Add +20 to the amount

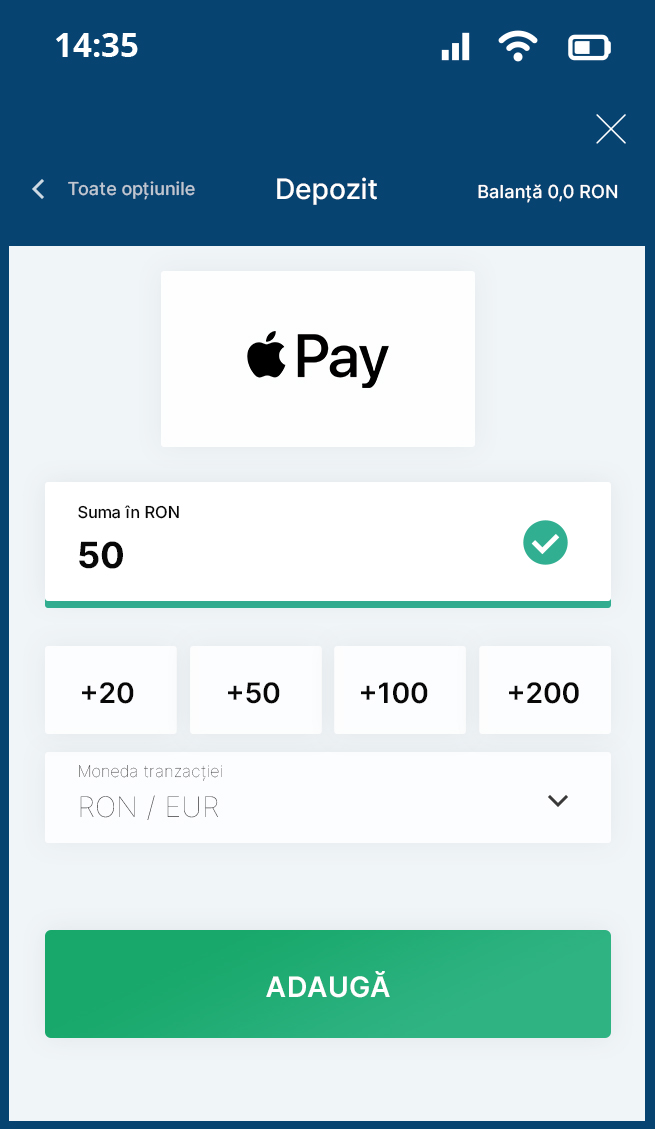point(111,690)
